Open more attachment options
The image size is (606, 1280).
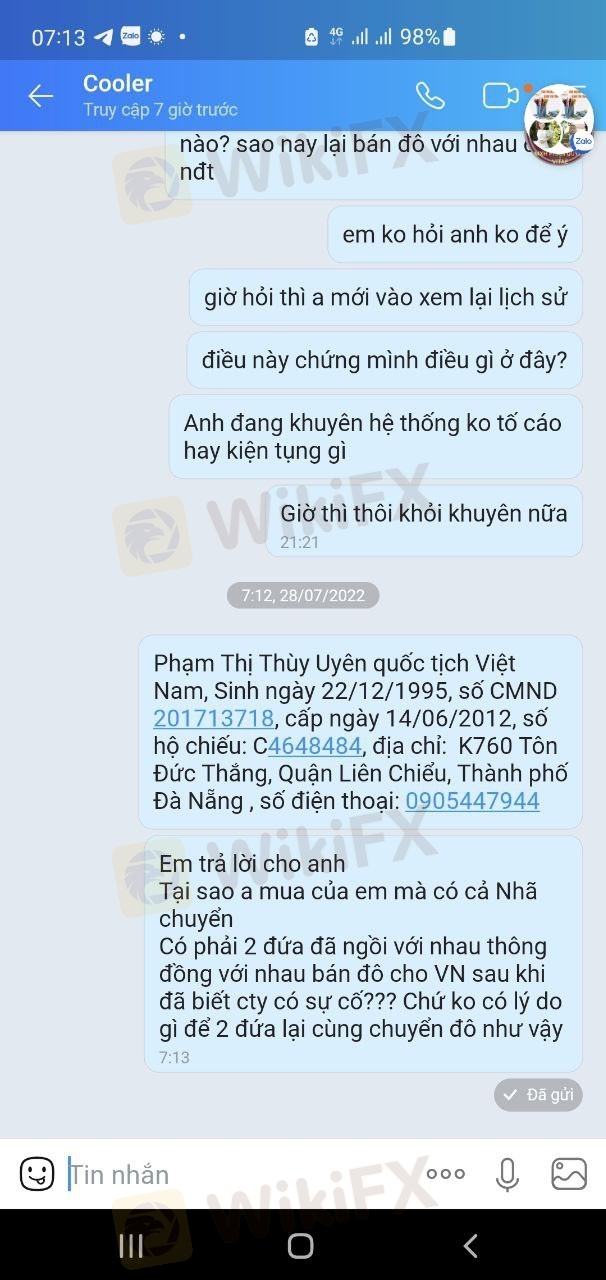[445, 1174]
